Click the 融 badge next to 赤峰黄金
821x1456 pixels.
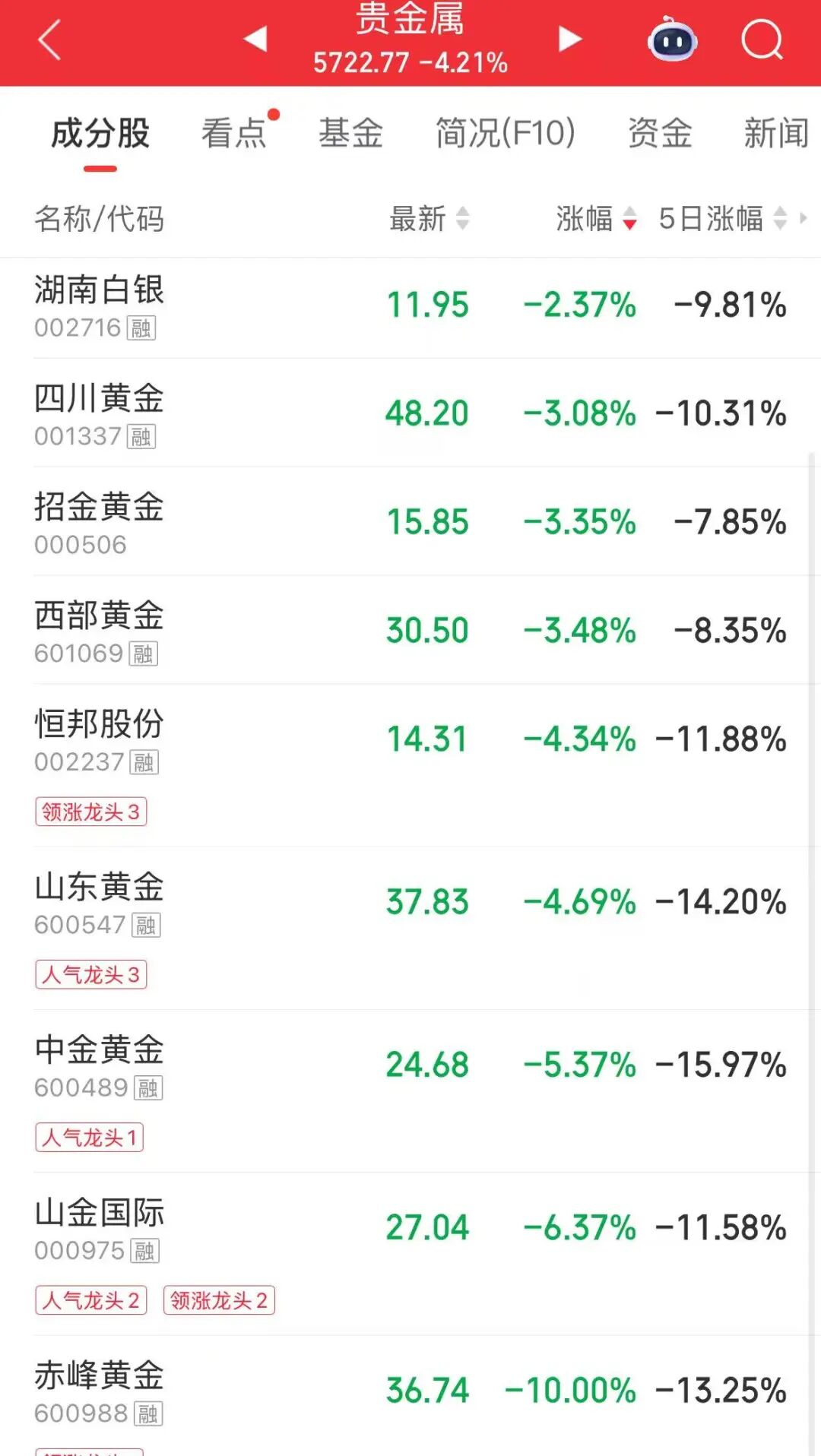tap(147, 1415)
